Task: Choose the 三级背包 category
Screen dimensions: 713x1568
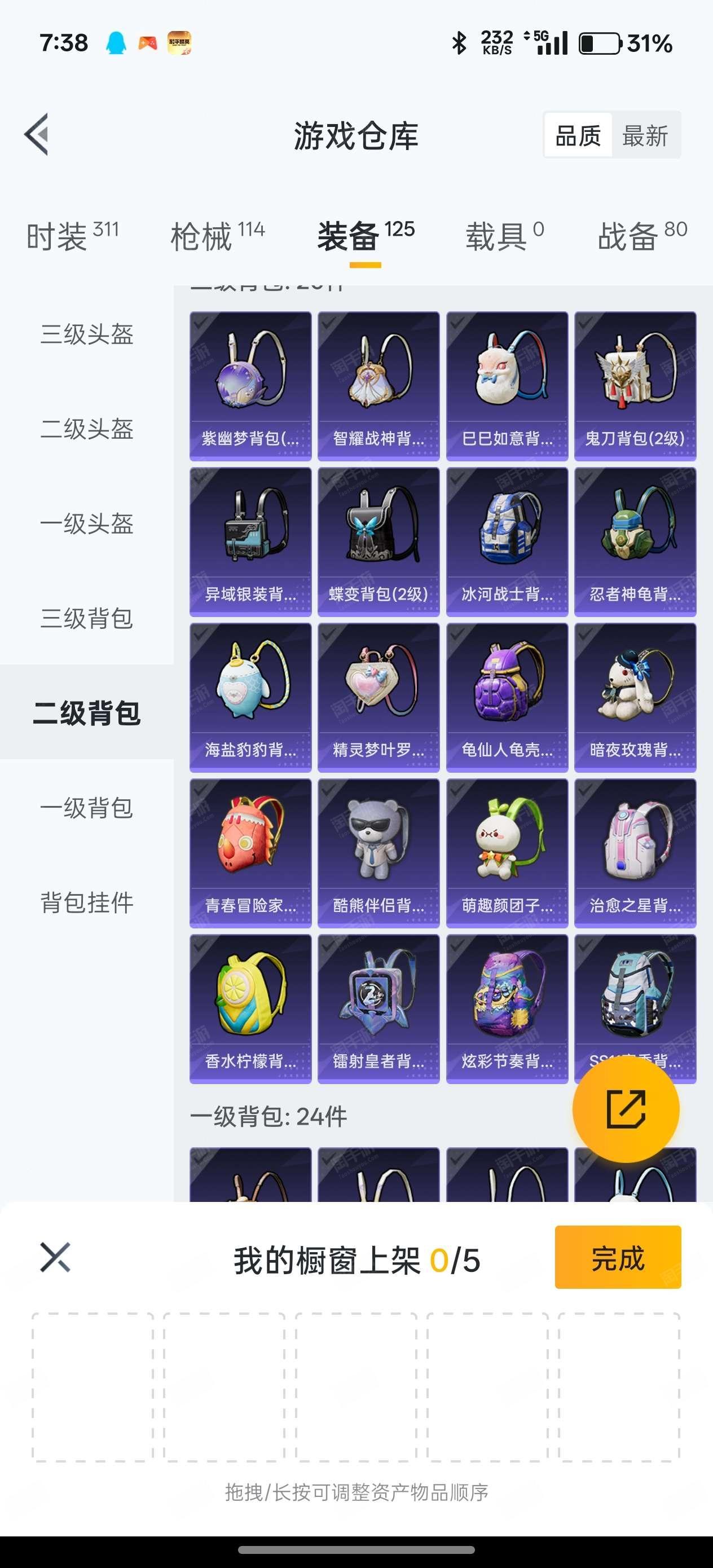Action: [x=86, y=618]
